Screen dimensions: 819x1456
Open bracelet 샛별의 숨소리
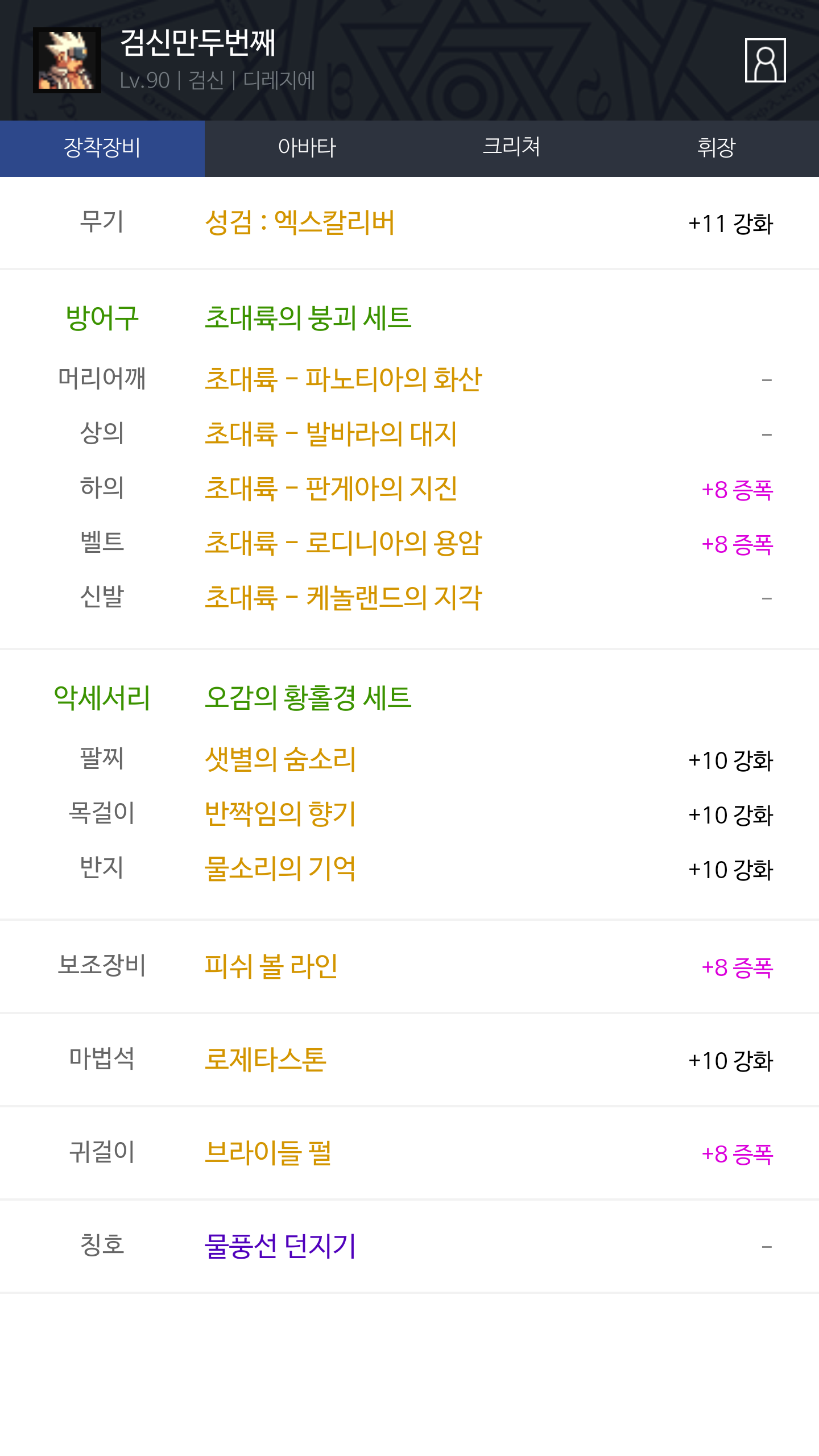tap(280, 759)
